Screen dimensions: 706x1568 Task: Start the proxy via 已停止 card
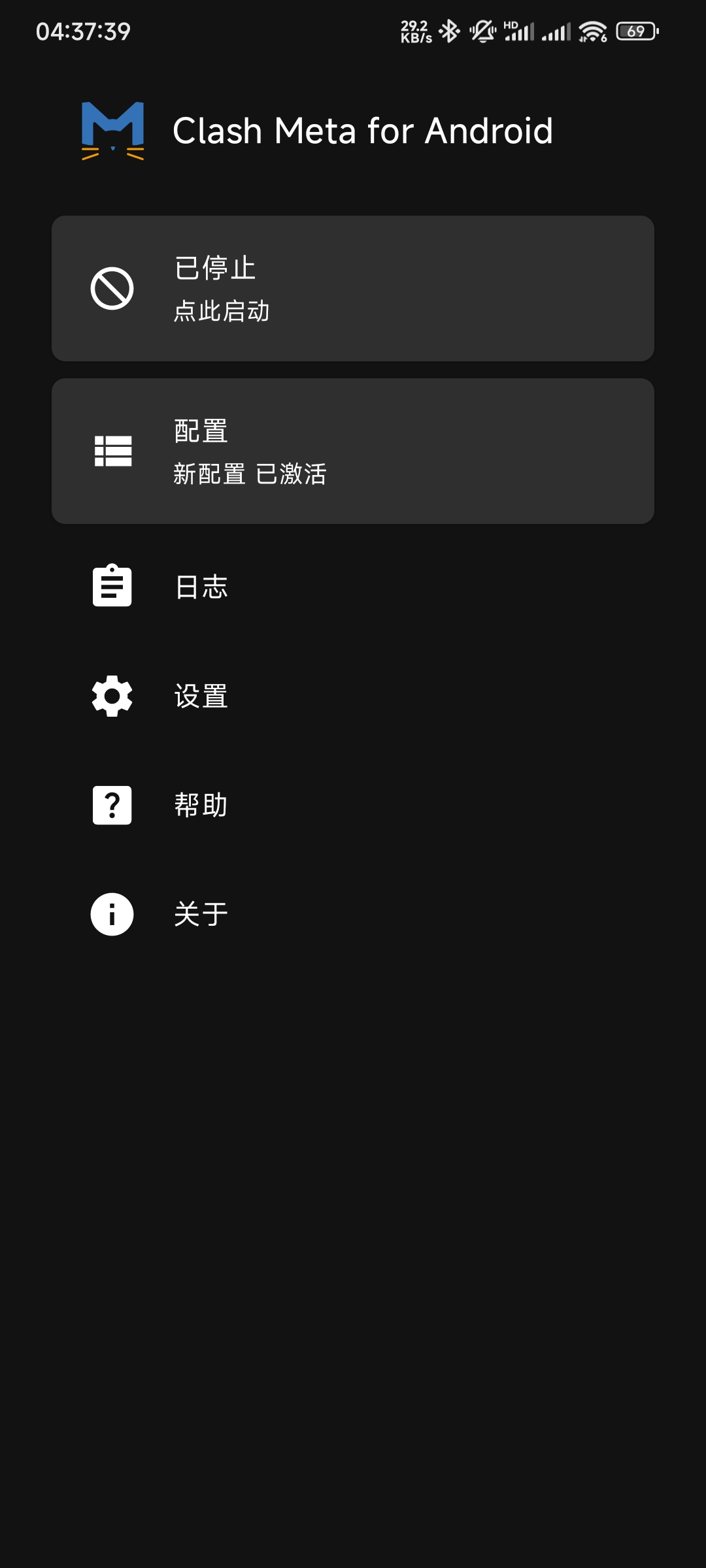pos(353,288)
